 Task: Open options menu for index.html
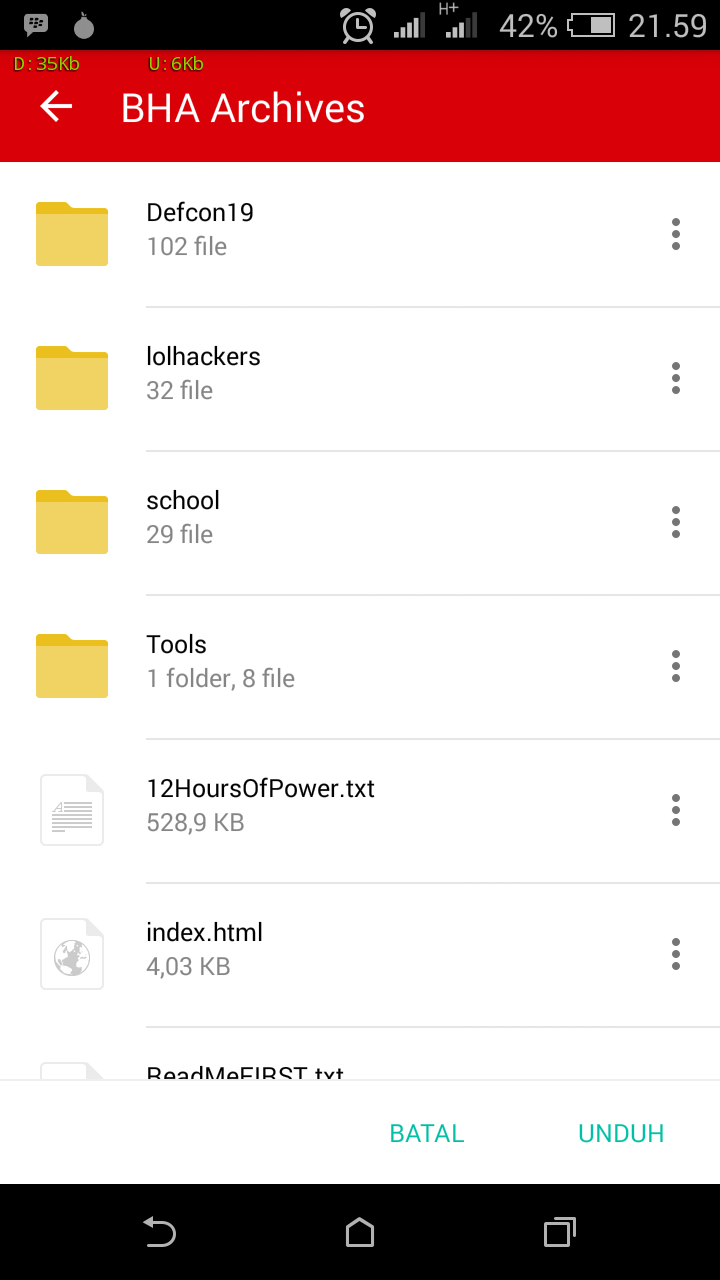click(x=676, y=954)
